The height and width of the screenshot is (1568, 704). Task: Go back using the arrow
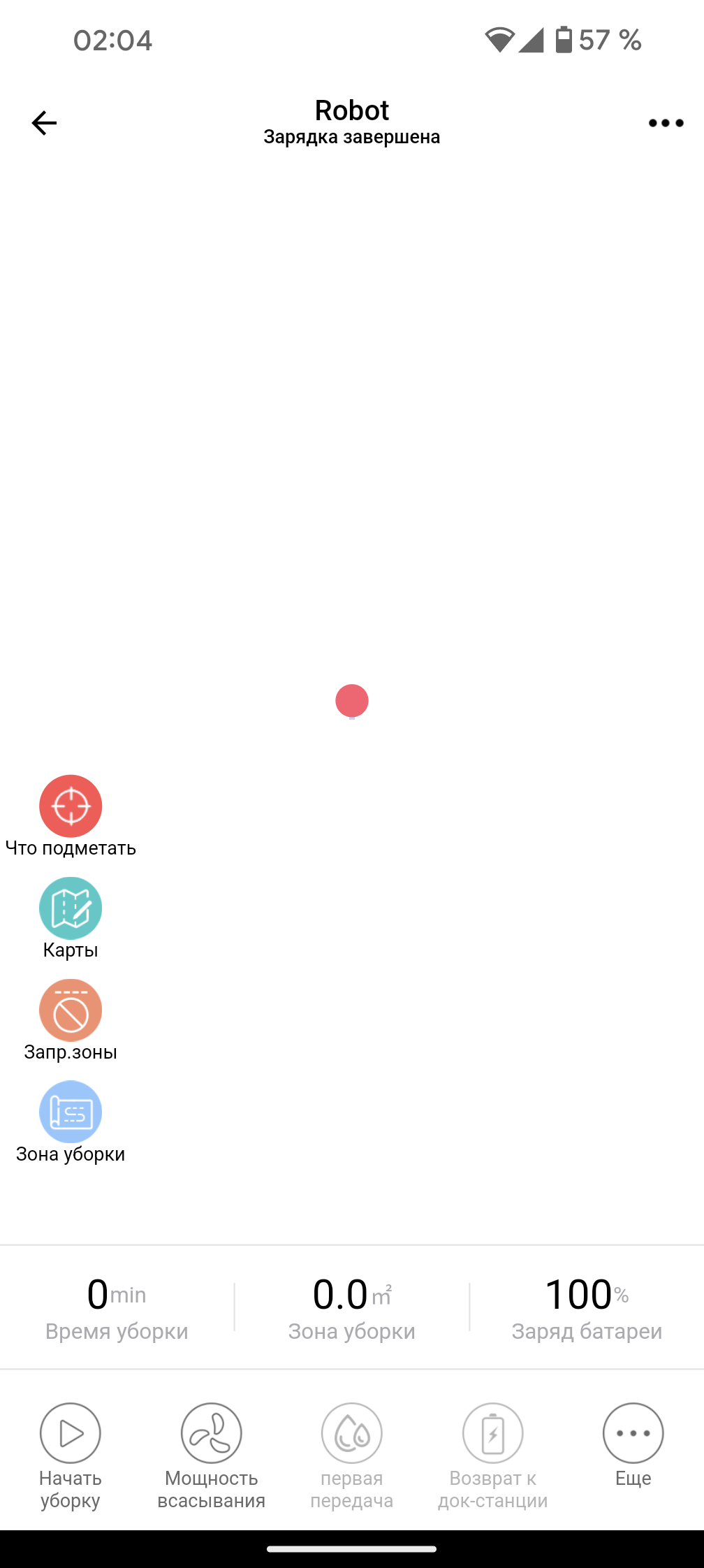(44, 123)
